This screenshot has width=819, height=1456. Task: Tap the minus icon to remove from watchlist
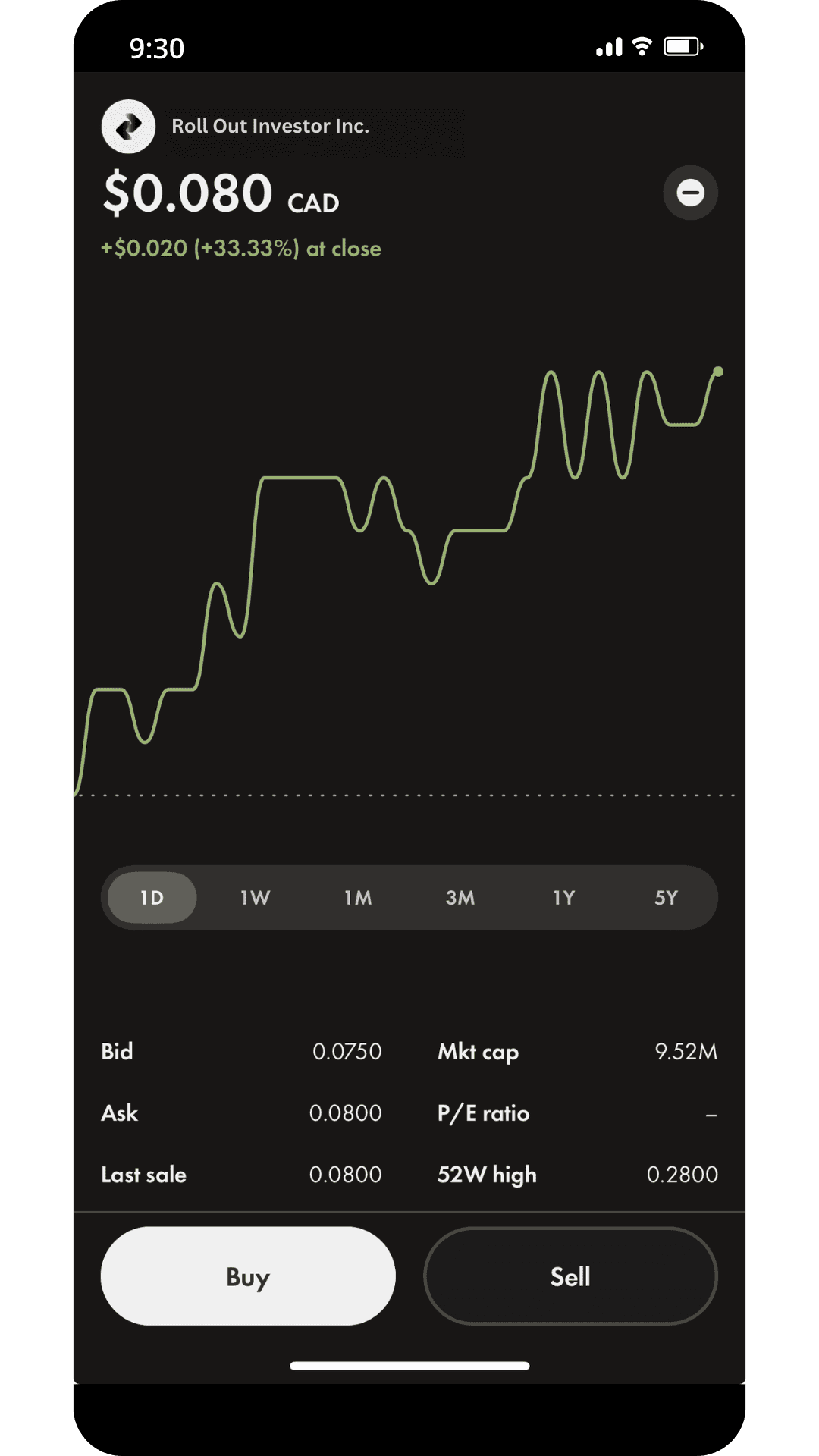690,193
